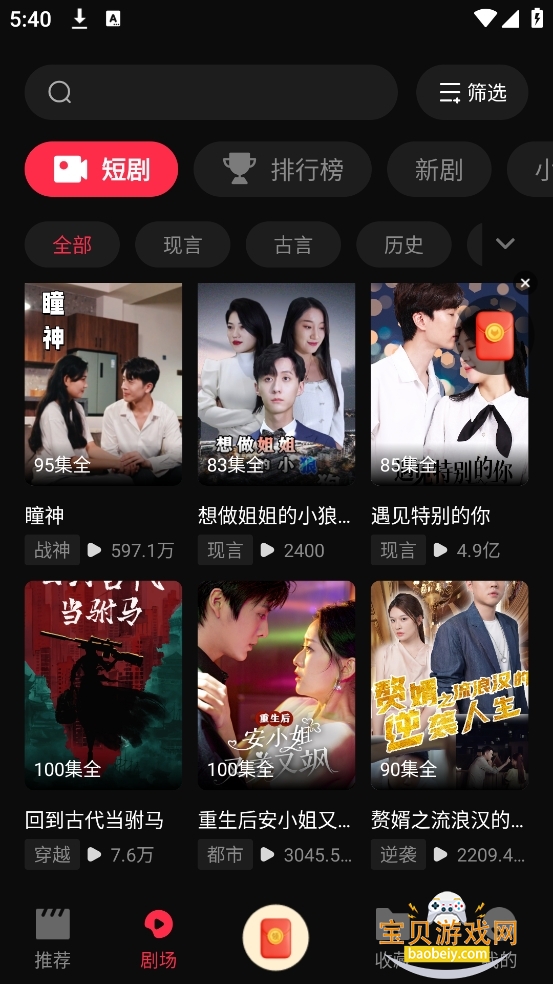Go to the 推荐 tab
Viewport: 553px width, 984px height.
coord(53,938)
